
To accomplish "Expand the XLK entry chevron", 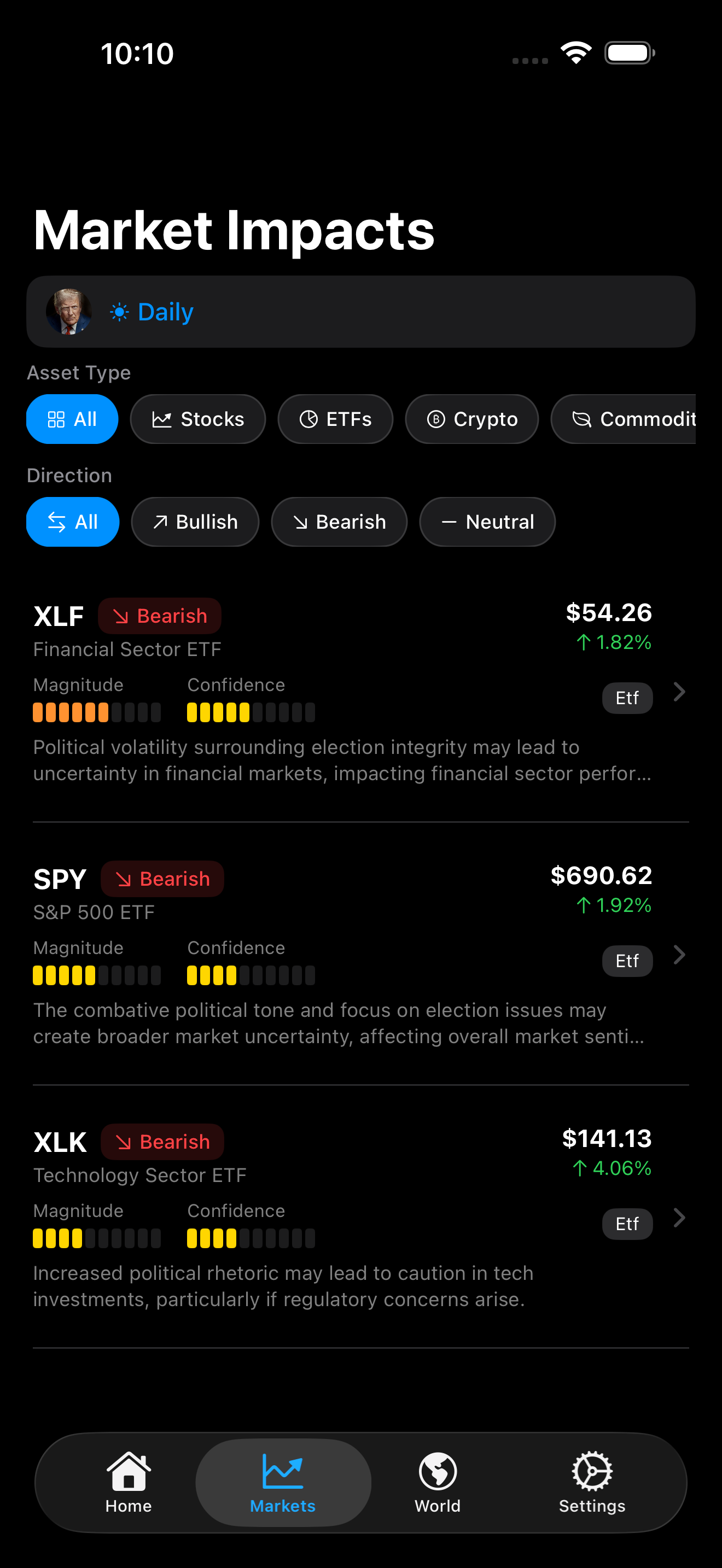I will 678,1218.
